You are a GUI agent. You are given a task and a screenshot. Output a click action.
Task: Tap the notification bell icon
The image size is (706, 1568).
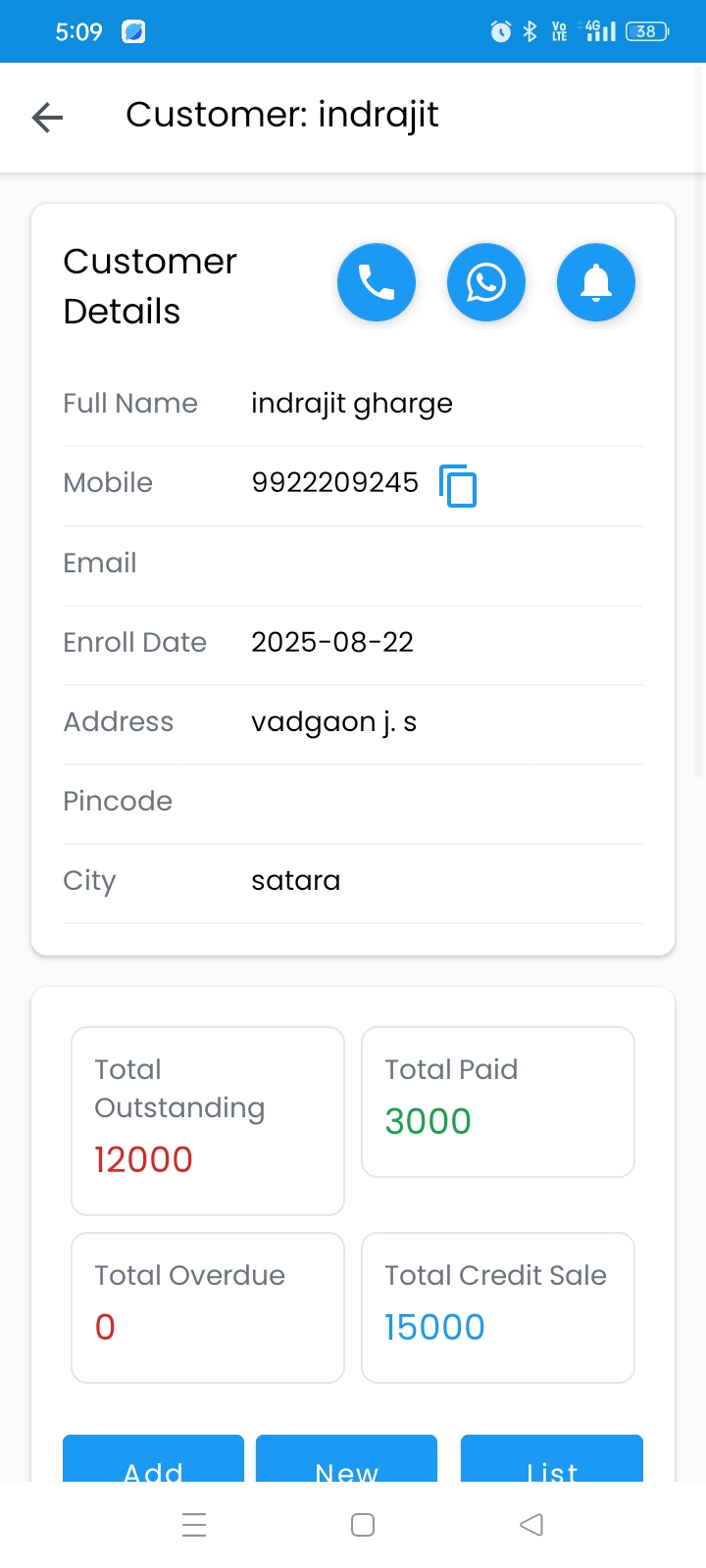tap(596, 282)
